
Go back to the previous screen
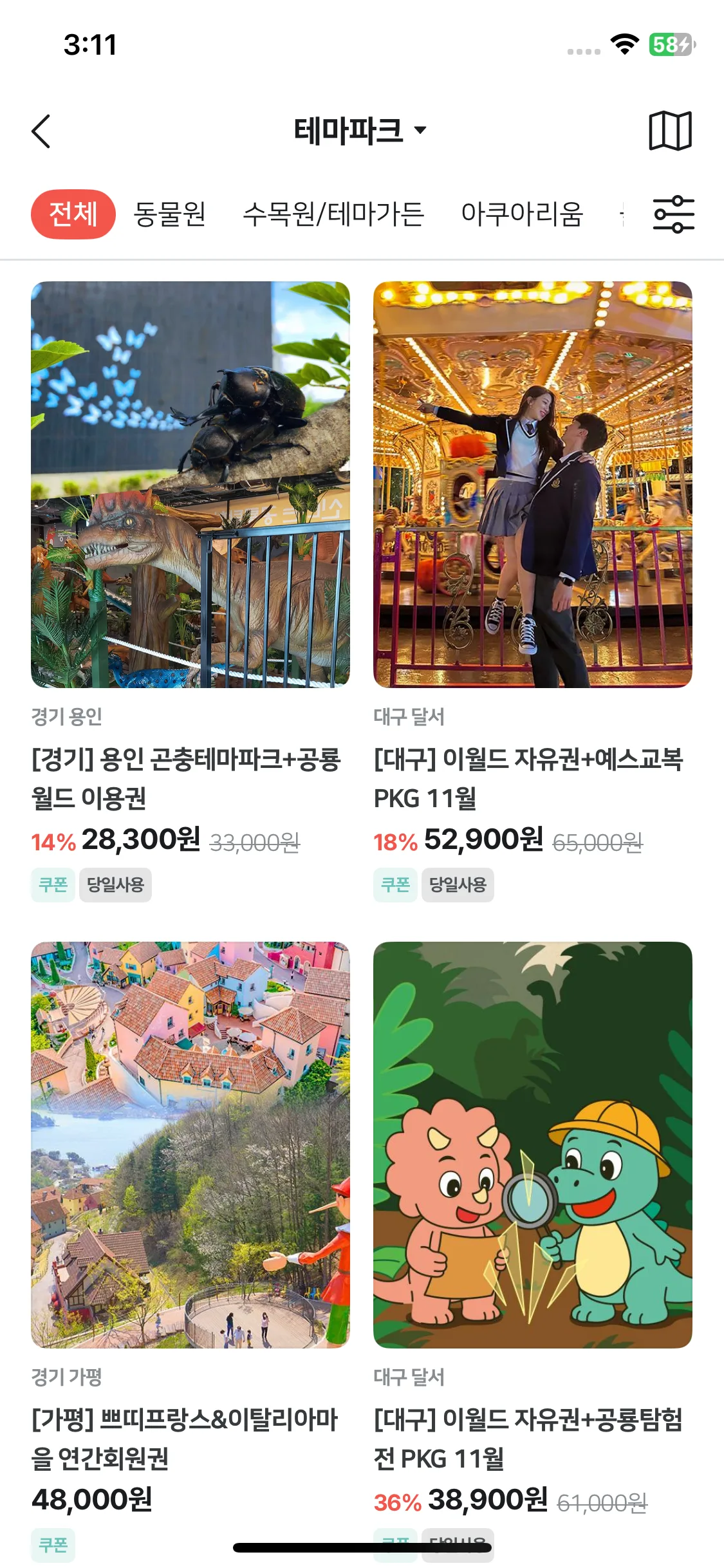click(x=41, y=131)
